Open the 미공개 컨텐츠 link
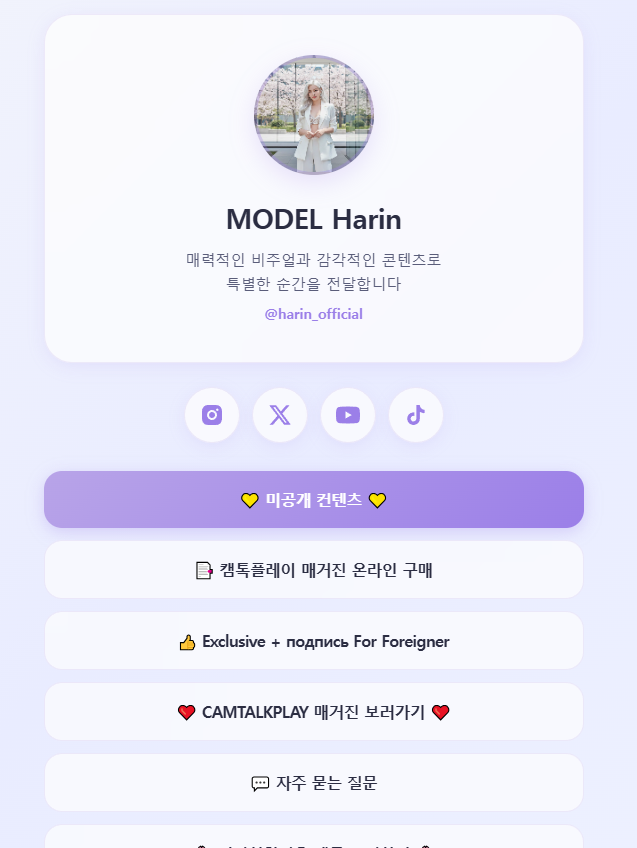The width and height of the screenshot is (637, 848). point(314,500)
